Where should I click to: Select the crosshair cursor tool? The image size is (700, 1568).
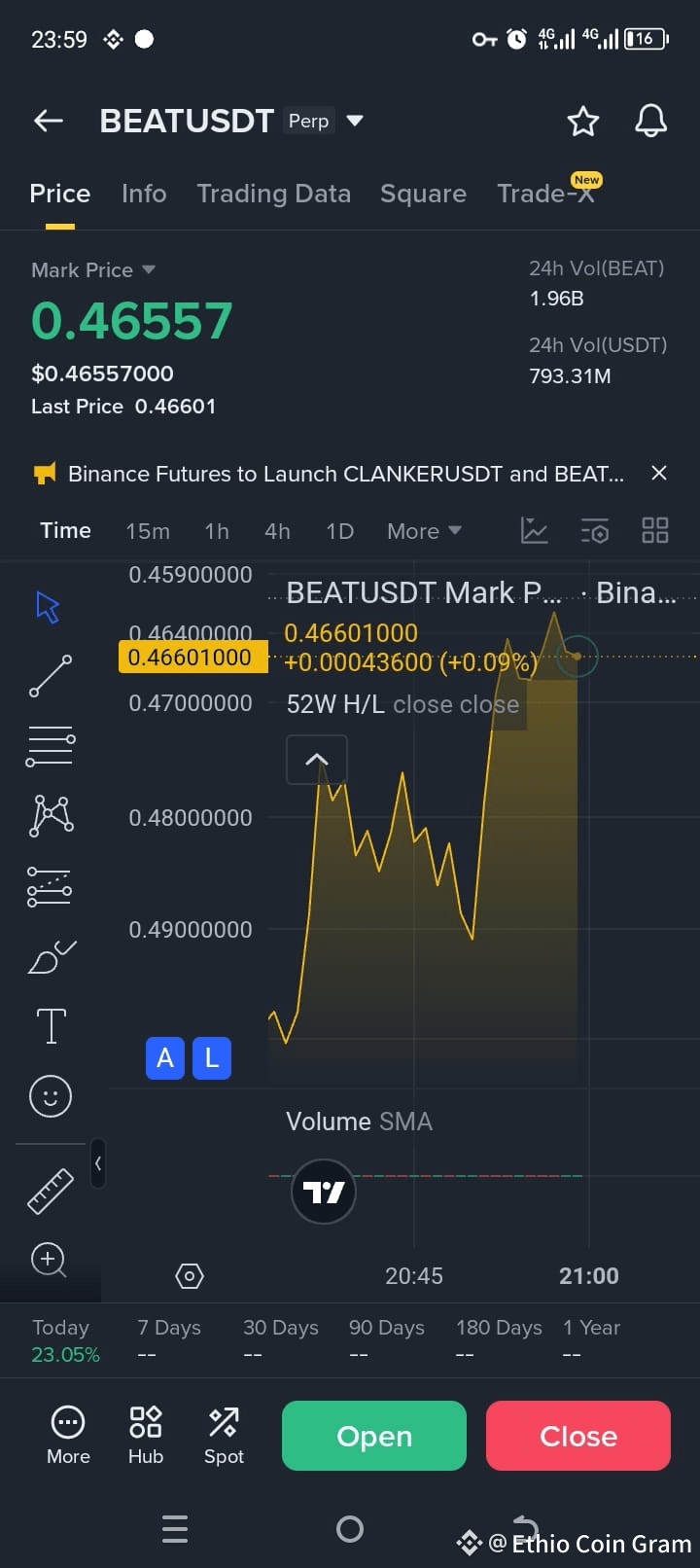(49, 605)
